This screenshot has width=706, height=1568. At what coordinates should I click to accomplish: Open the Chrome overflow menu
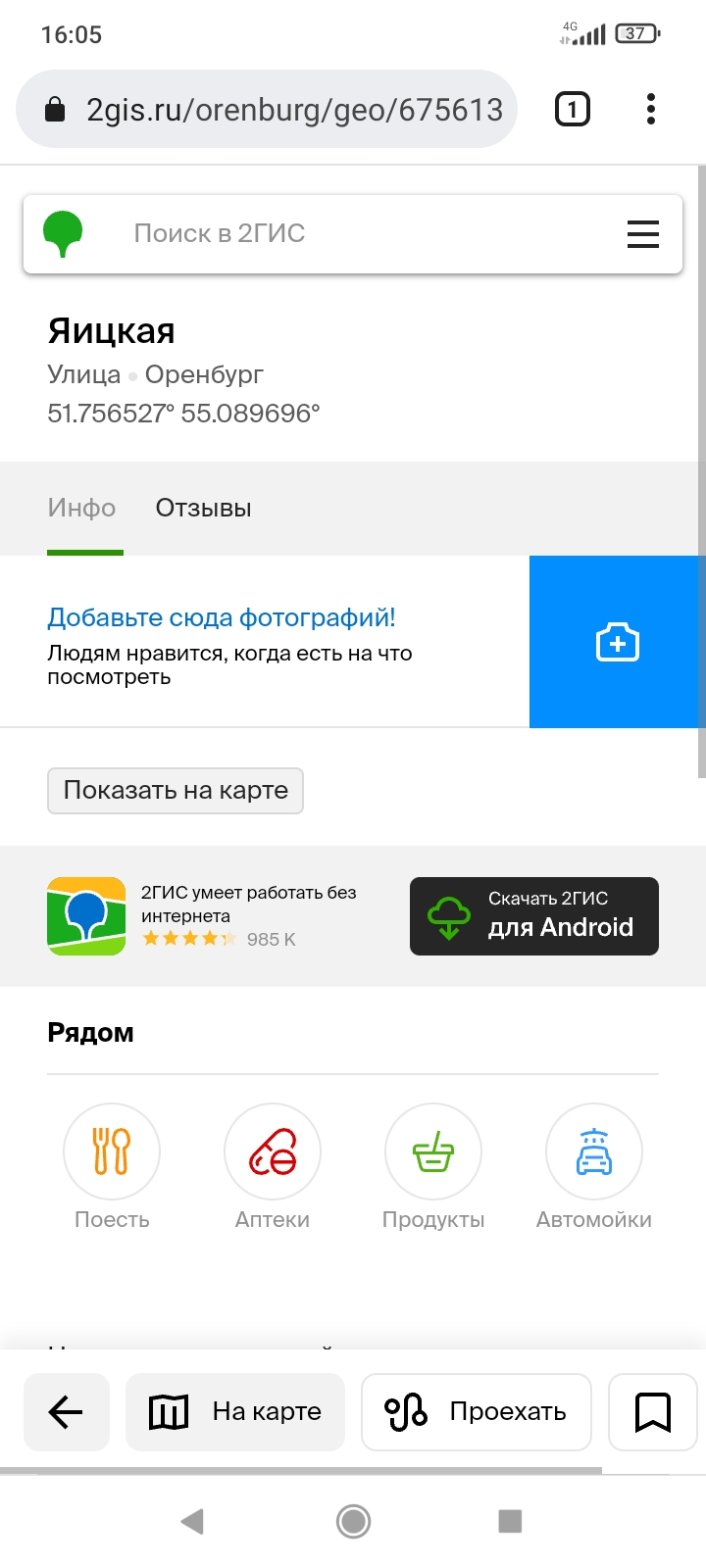pos(651,109)
